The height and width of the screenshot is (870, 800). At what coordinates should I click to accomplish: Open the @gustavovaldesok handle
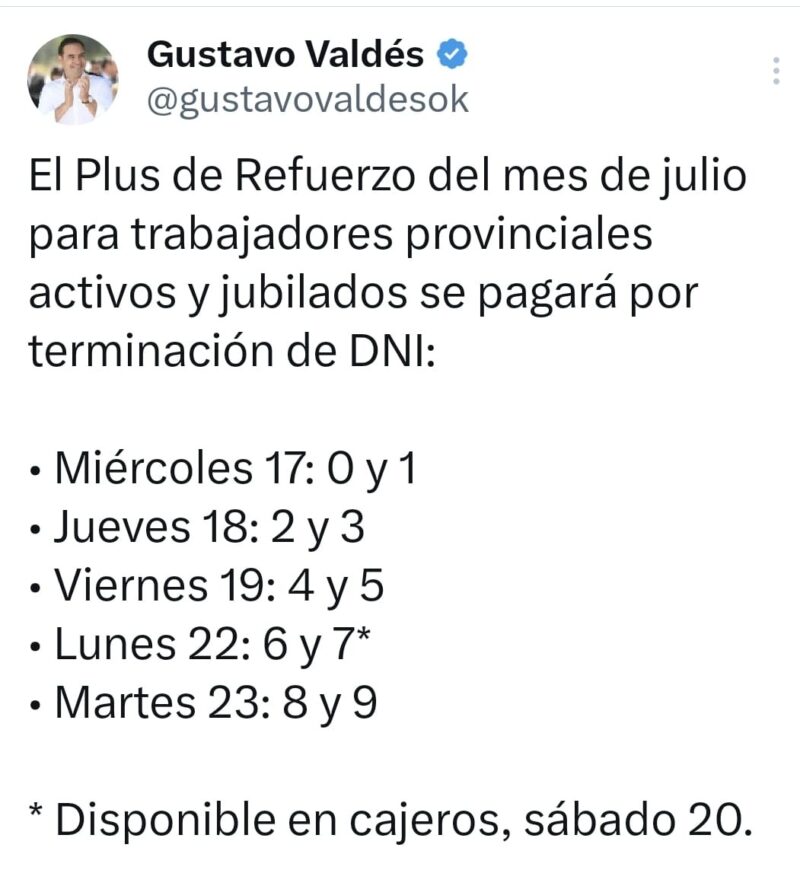pyautogui.click(x=307, y=100)
